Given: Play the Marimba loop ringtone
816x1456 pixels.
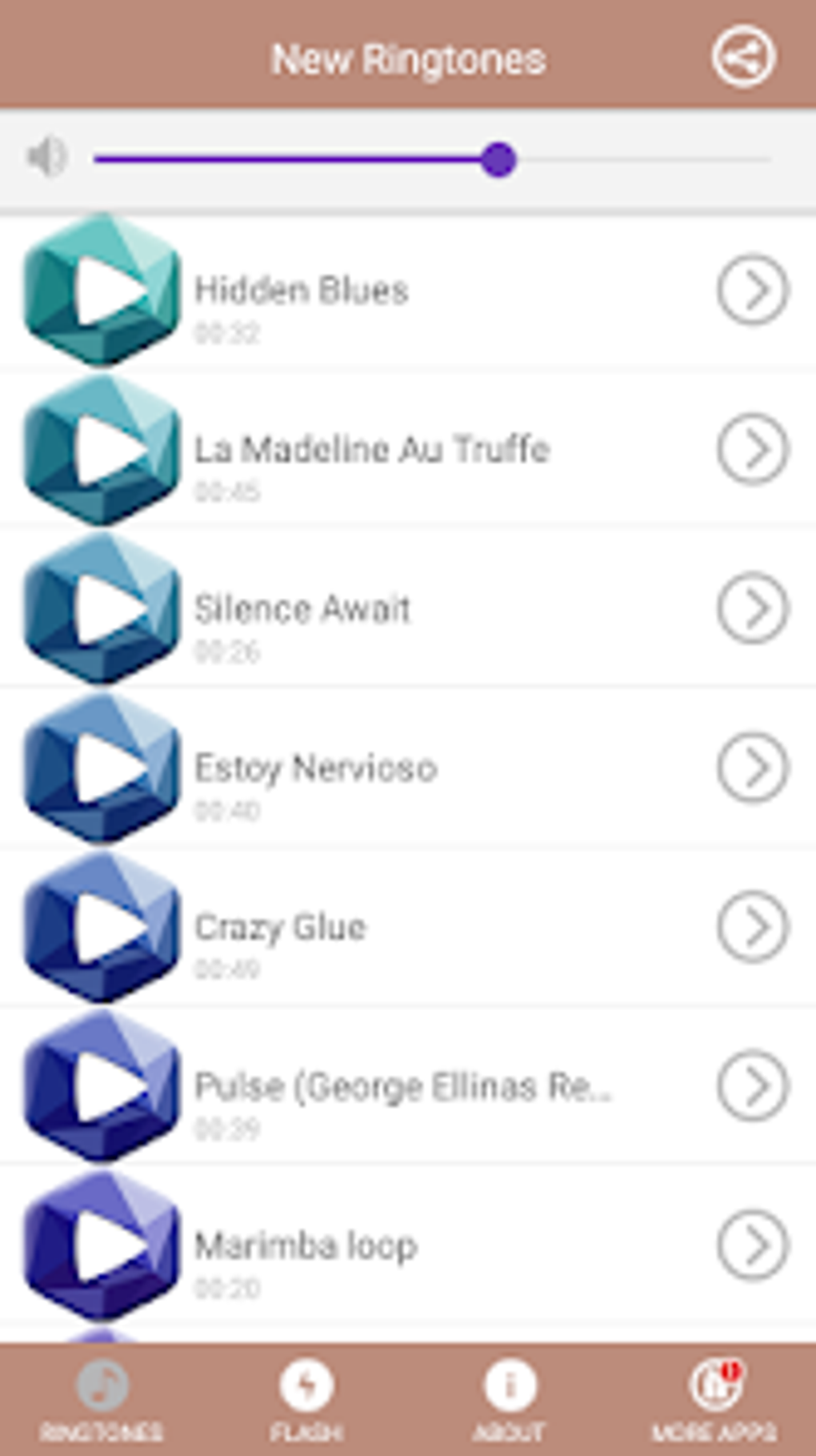Looking at the screenshot, I should tap(102, 1245).
